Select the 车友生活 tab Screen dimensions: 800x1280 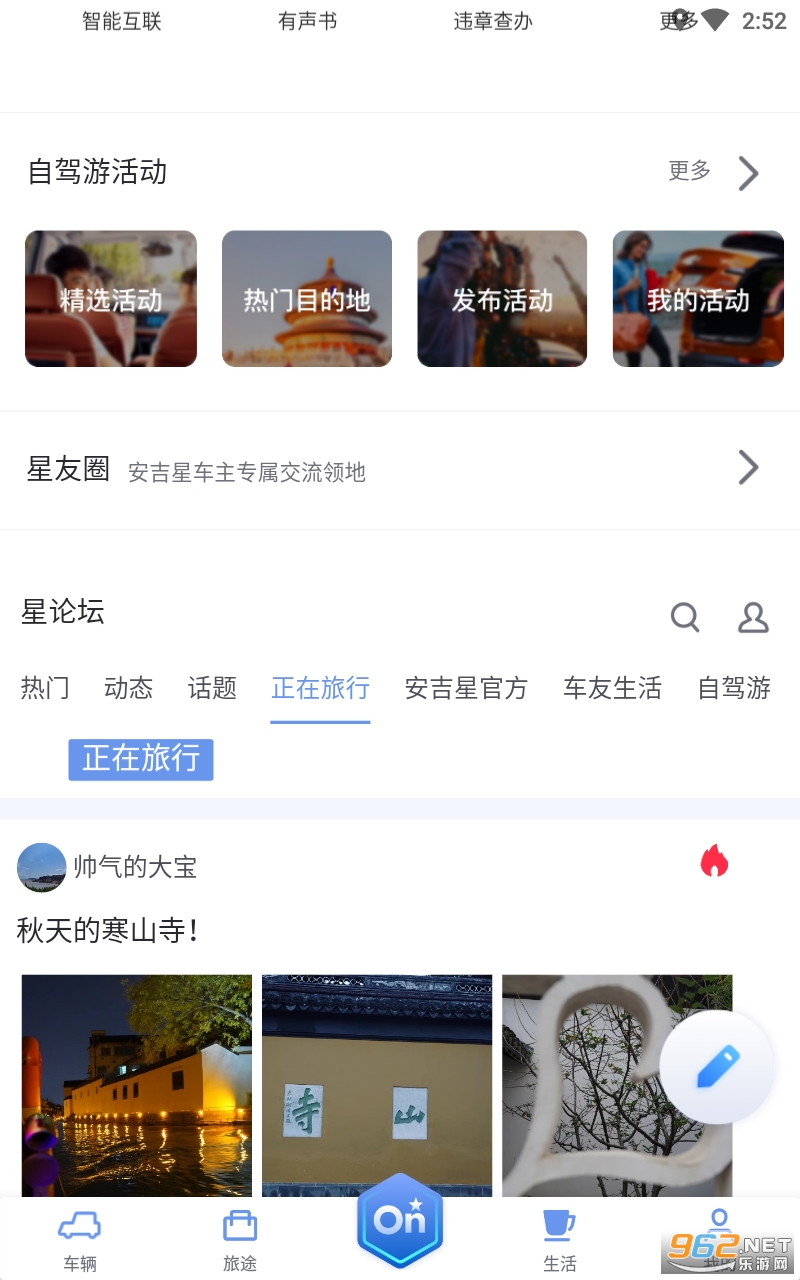coord(612,688)
